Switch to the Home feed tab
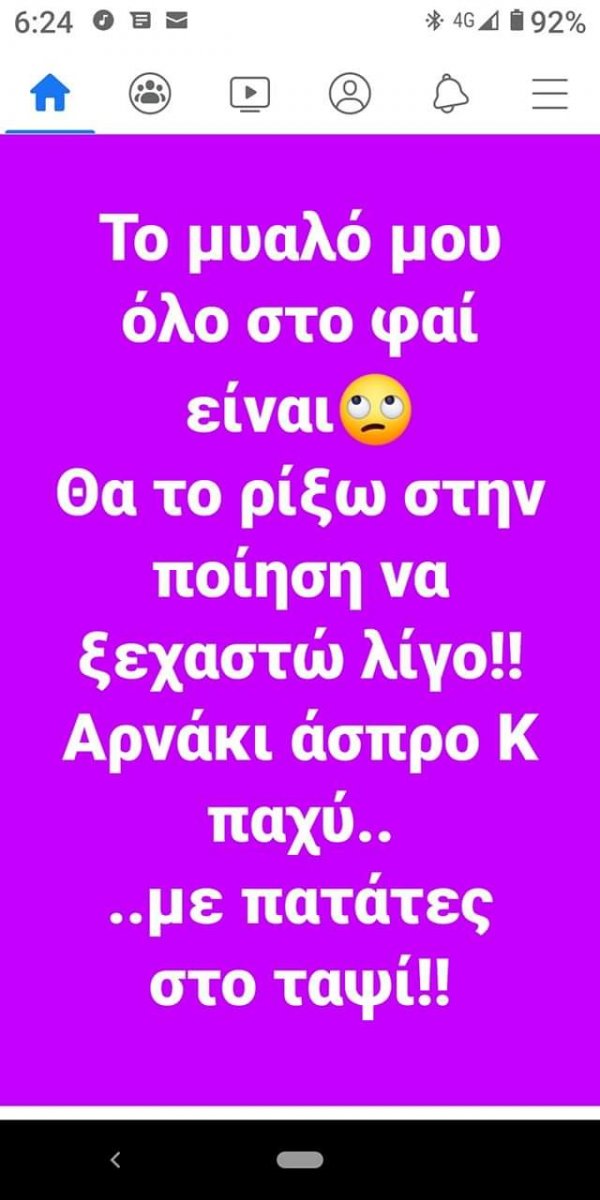600x1200 pixels. (50, 93)
